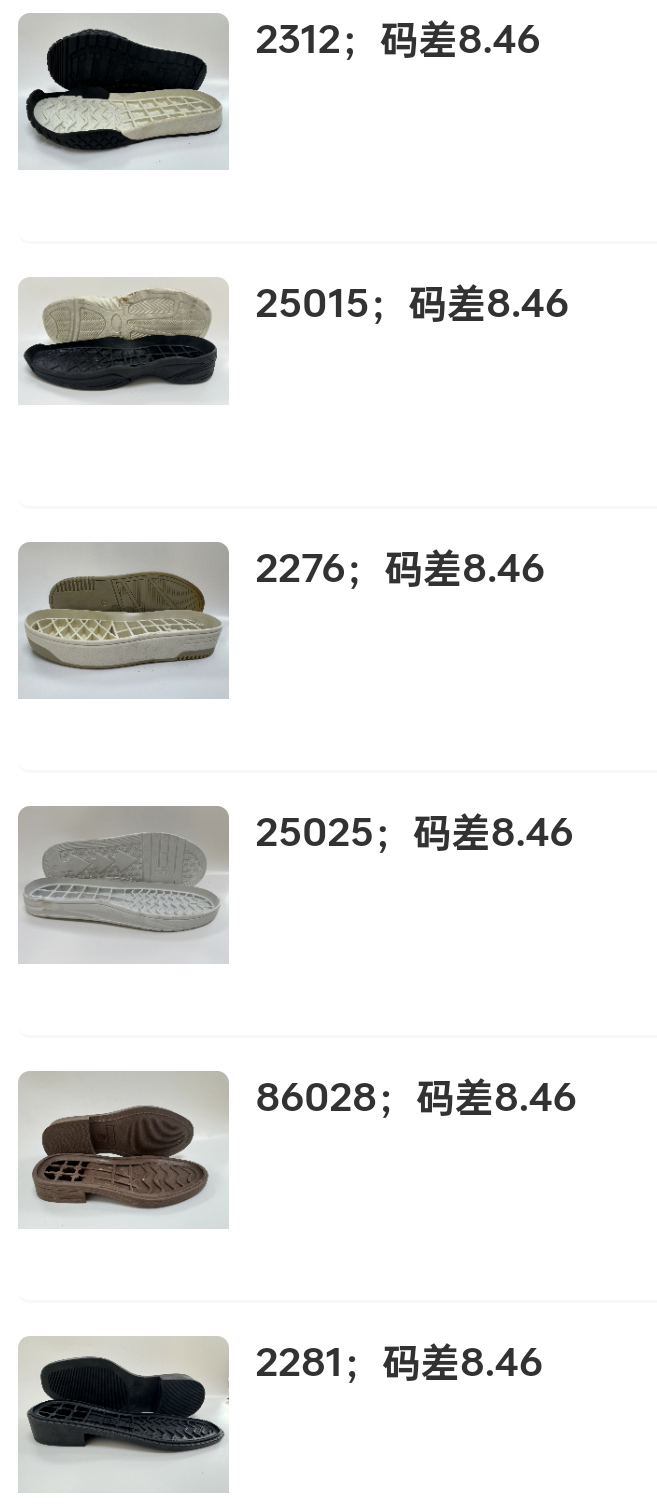This screenshot has width=657, height=1509.
Task: Open the product 2312 sole listing
Action: [123, 92]
